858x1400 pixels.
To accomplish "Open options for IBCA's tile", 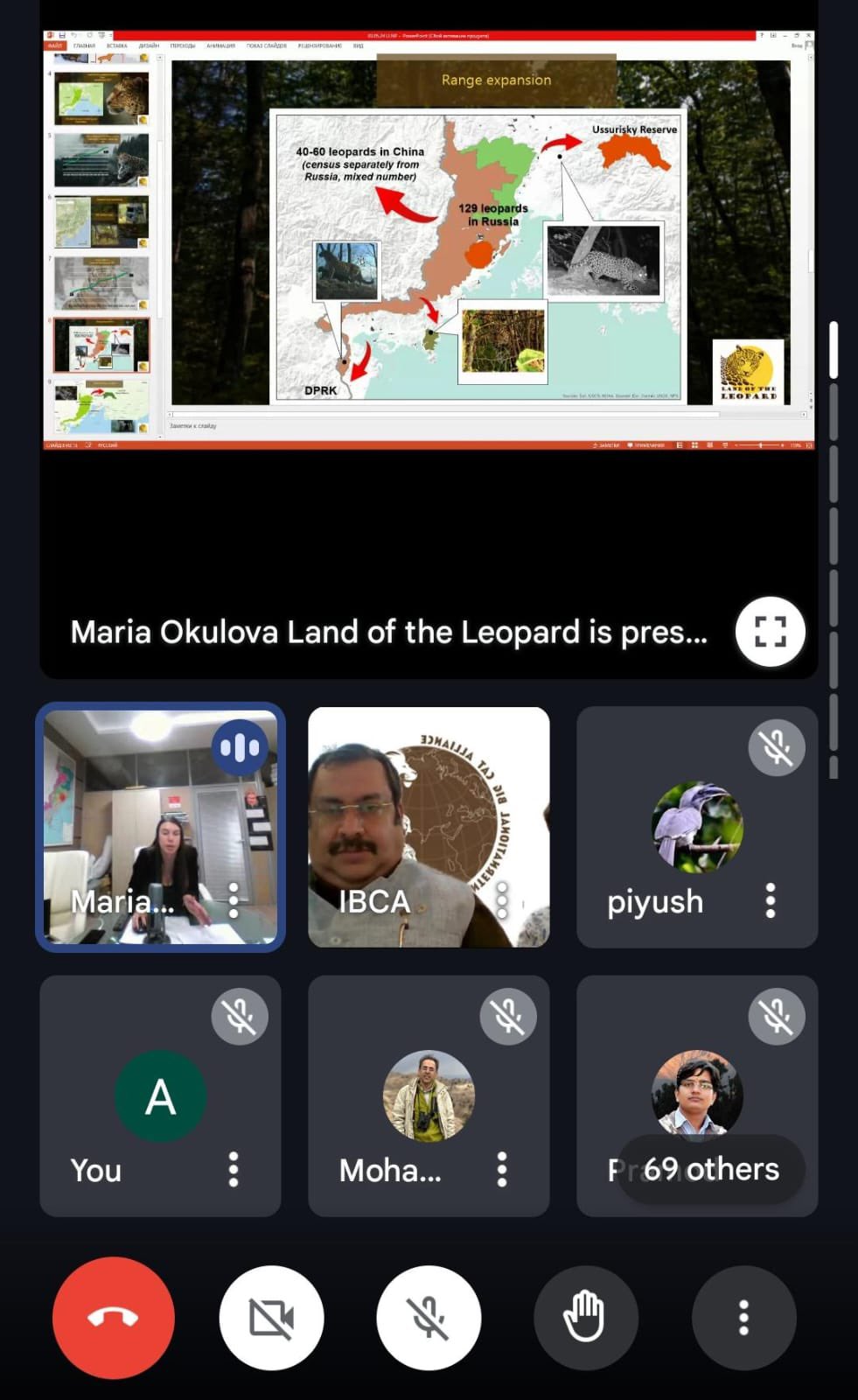I will [x=502, y=900].
